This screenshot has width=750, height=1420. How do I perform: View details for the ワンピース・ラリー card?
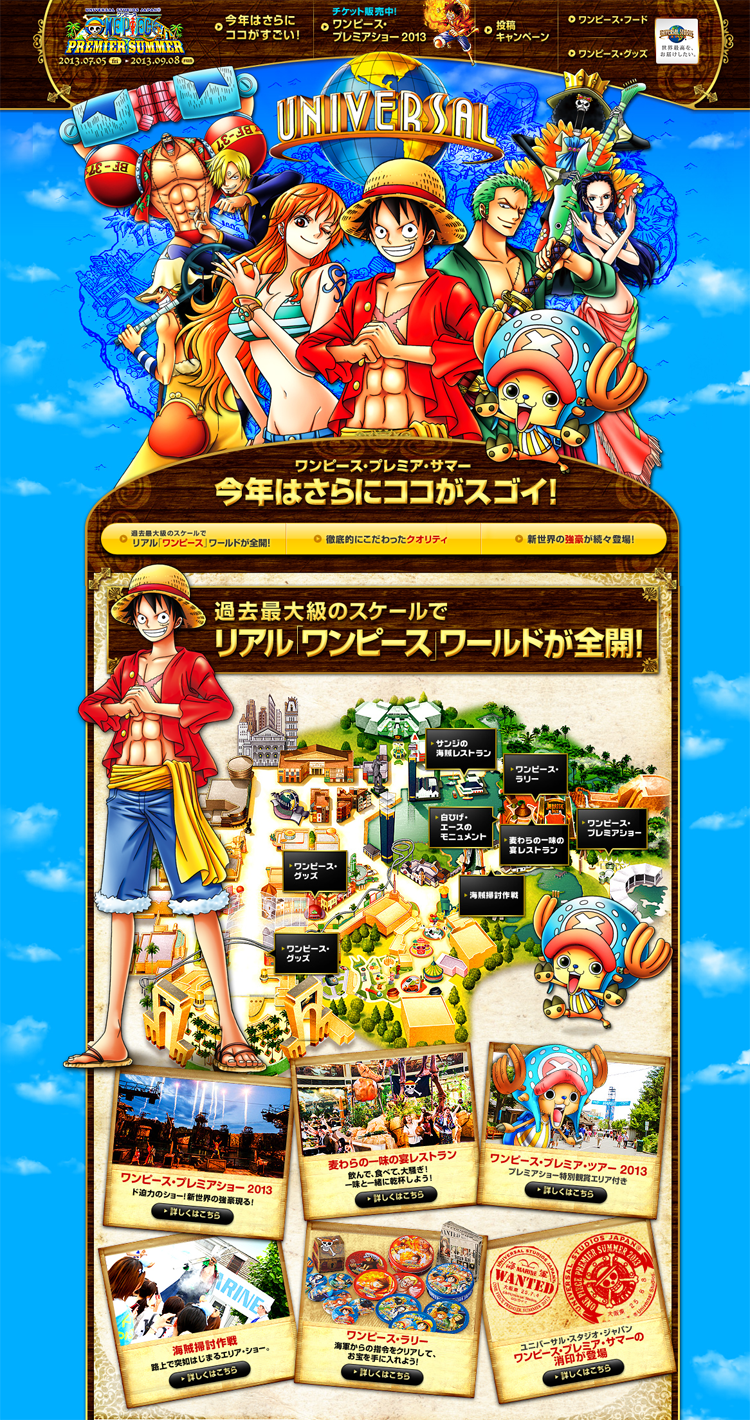(x=381, y=1374)
